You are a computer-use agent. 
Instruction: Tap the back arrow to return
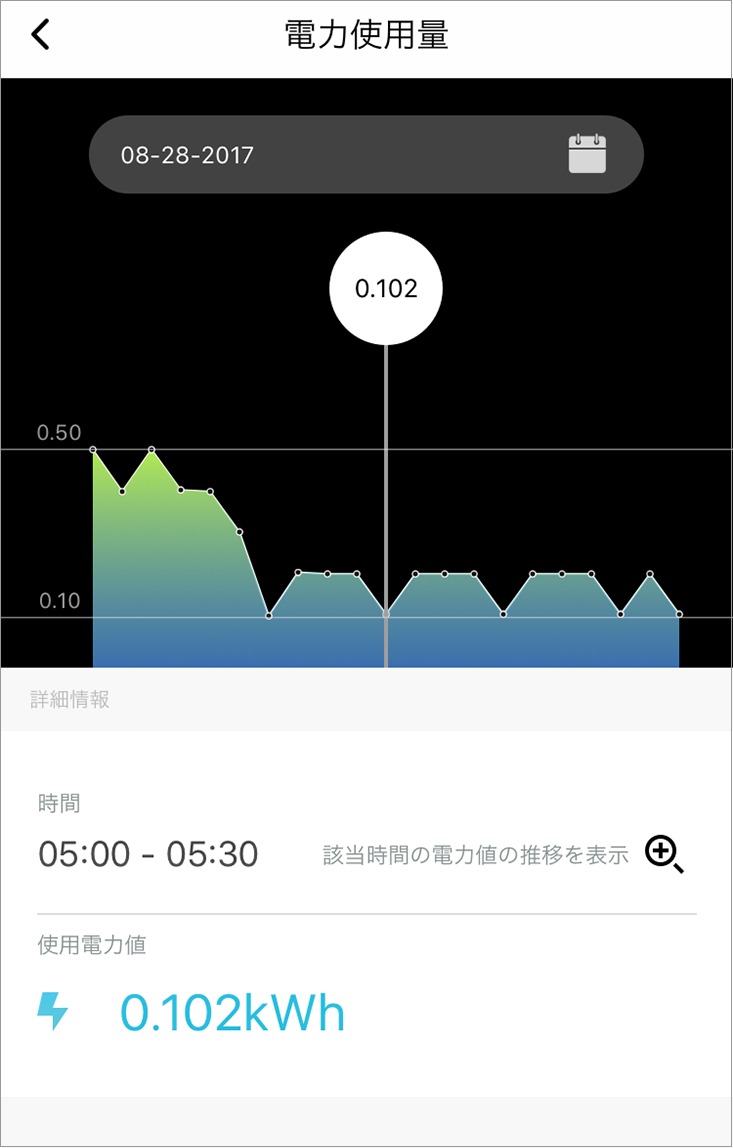[40, 33]
